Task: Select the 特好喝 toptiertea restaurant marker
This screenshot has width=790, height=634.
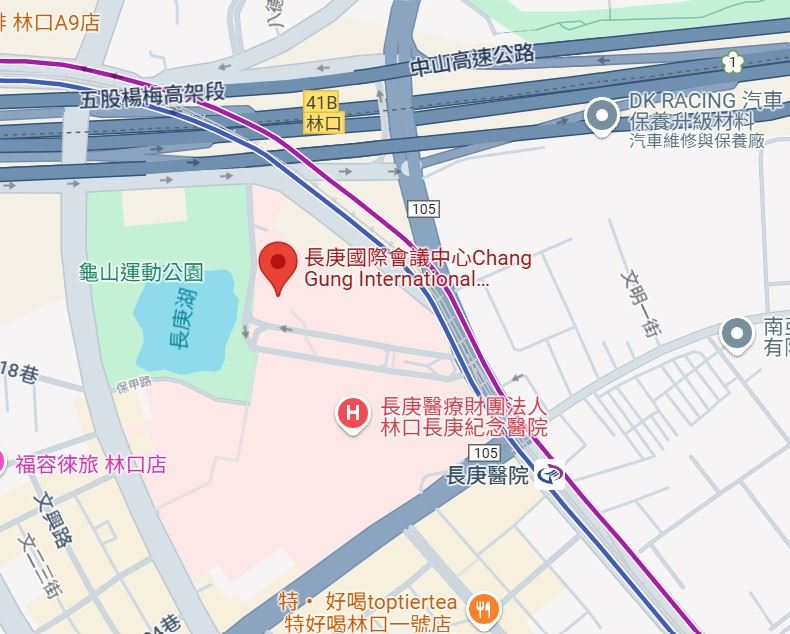Action: 485,606
